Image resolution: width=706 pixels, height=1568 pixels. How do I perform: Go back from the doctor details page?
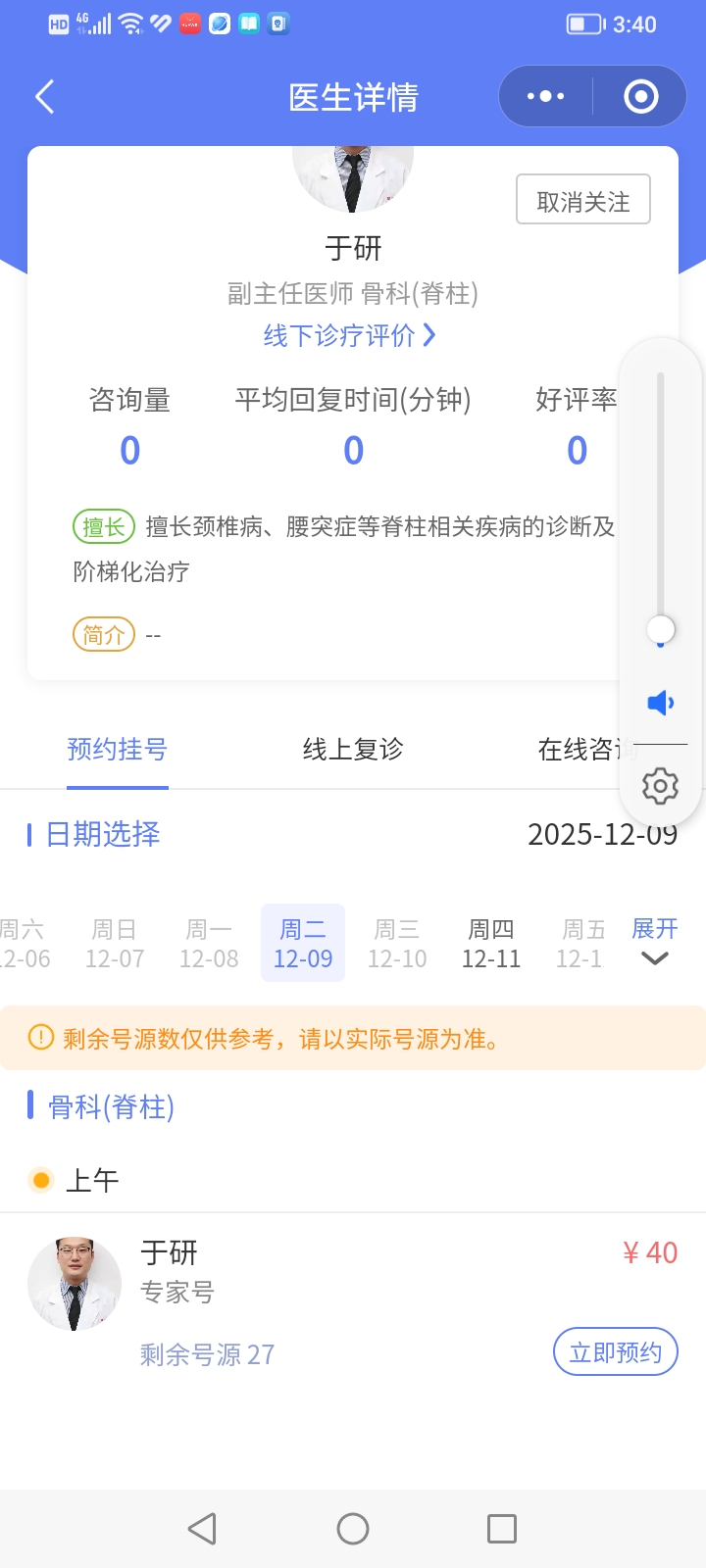tap(44, 97)
